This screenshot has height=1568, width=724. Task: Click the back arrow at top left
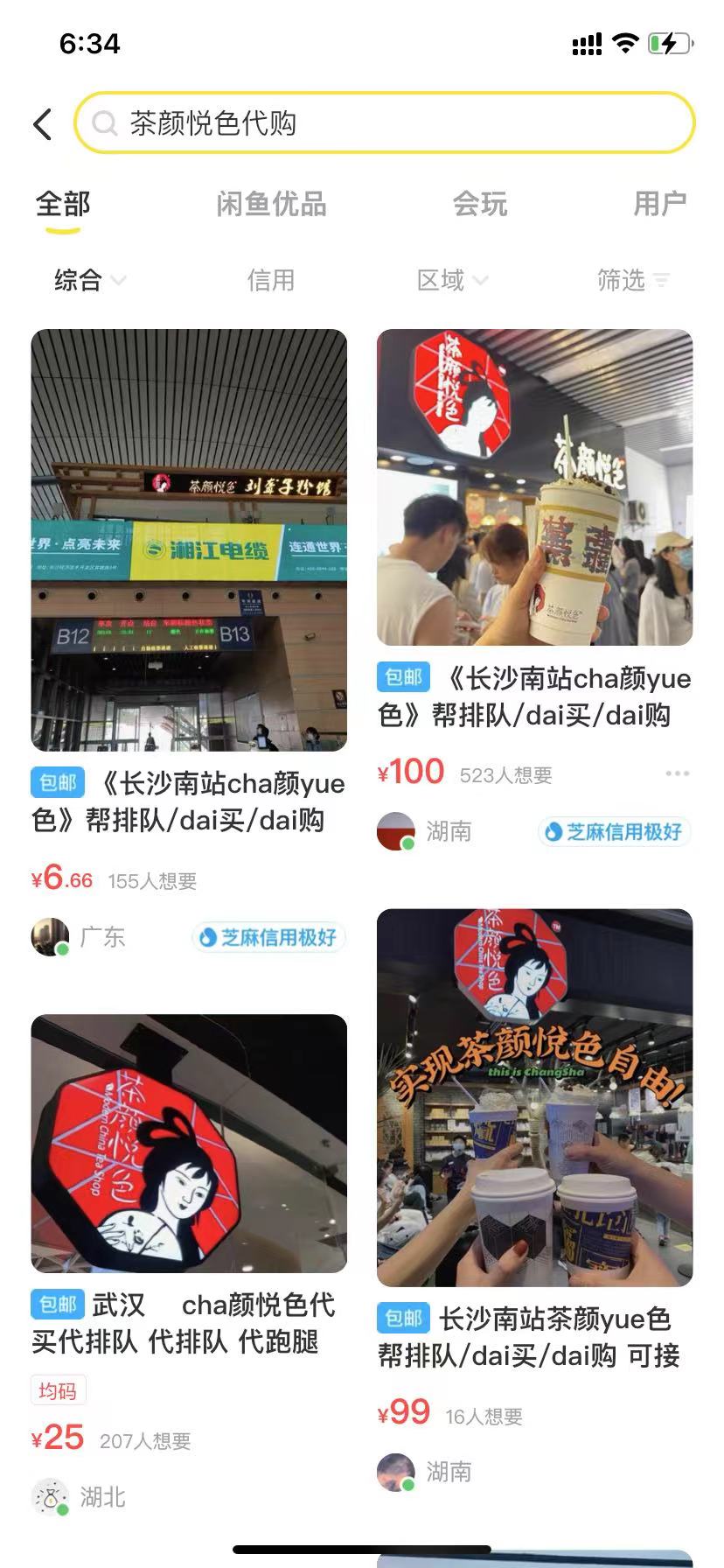click(x=42, y=123)
